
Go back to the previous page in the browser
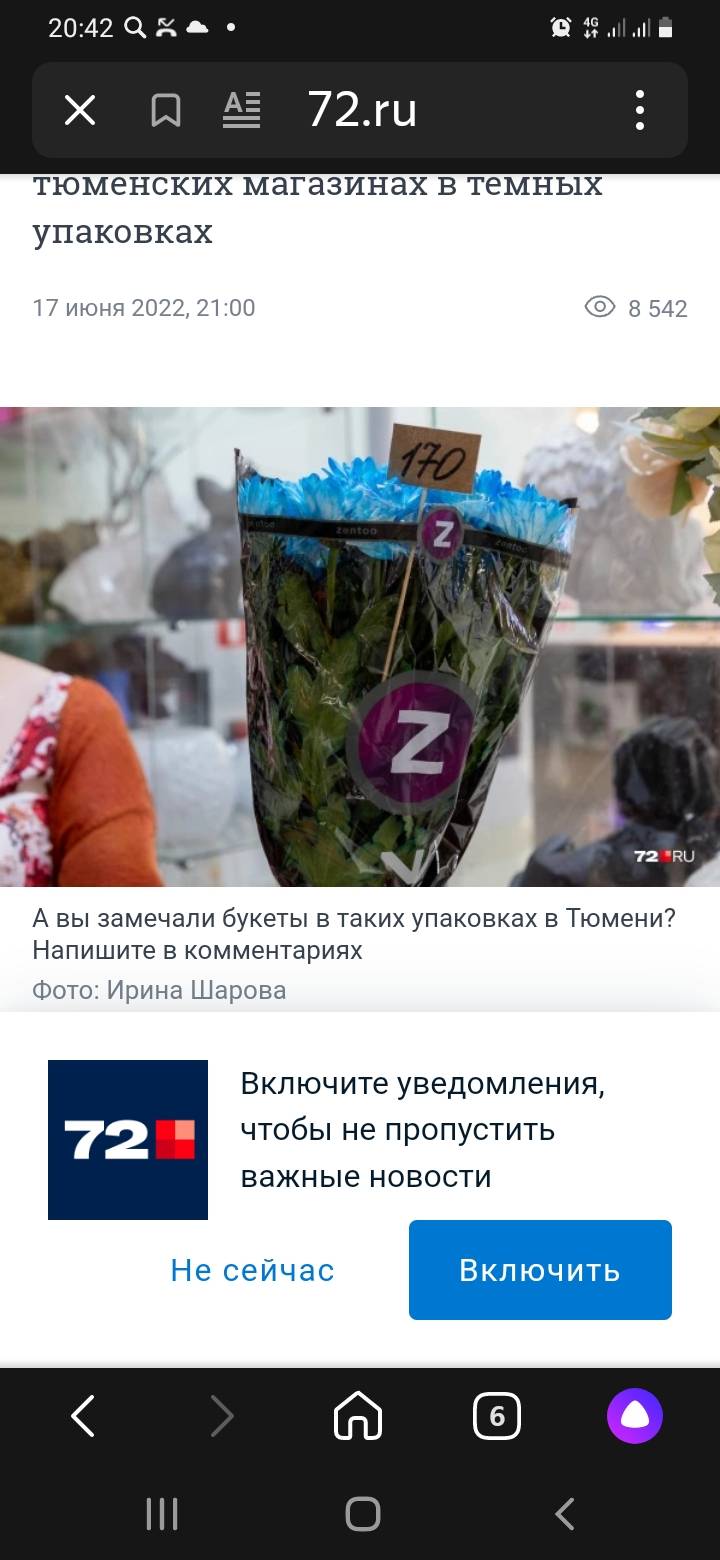coord(84,1416)
